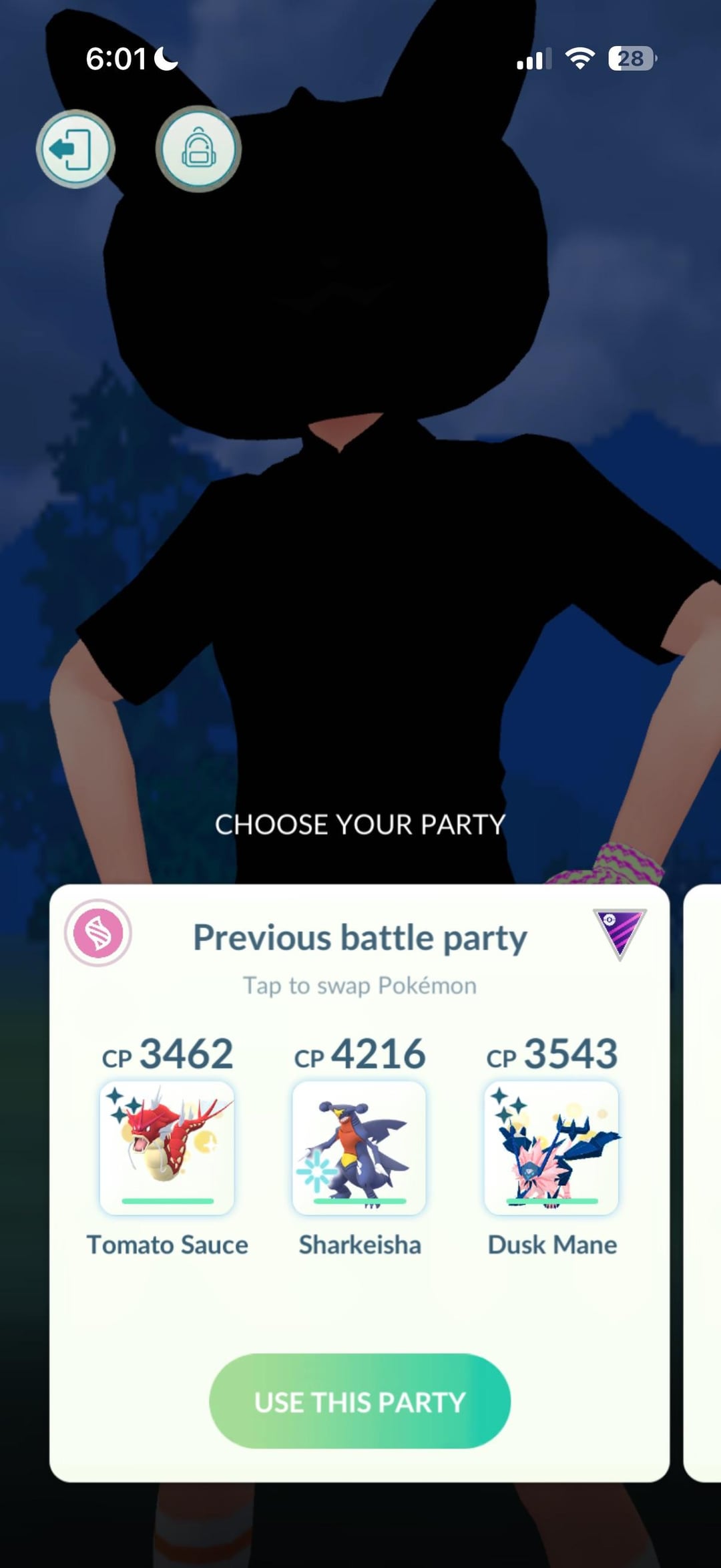Confirm with Use This Party button
The width and height of the screenshot is (721, 1568).
[360, 1402]
